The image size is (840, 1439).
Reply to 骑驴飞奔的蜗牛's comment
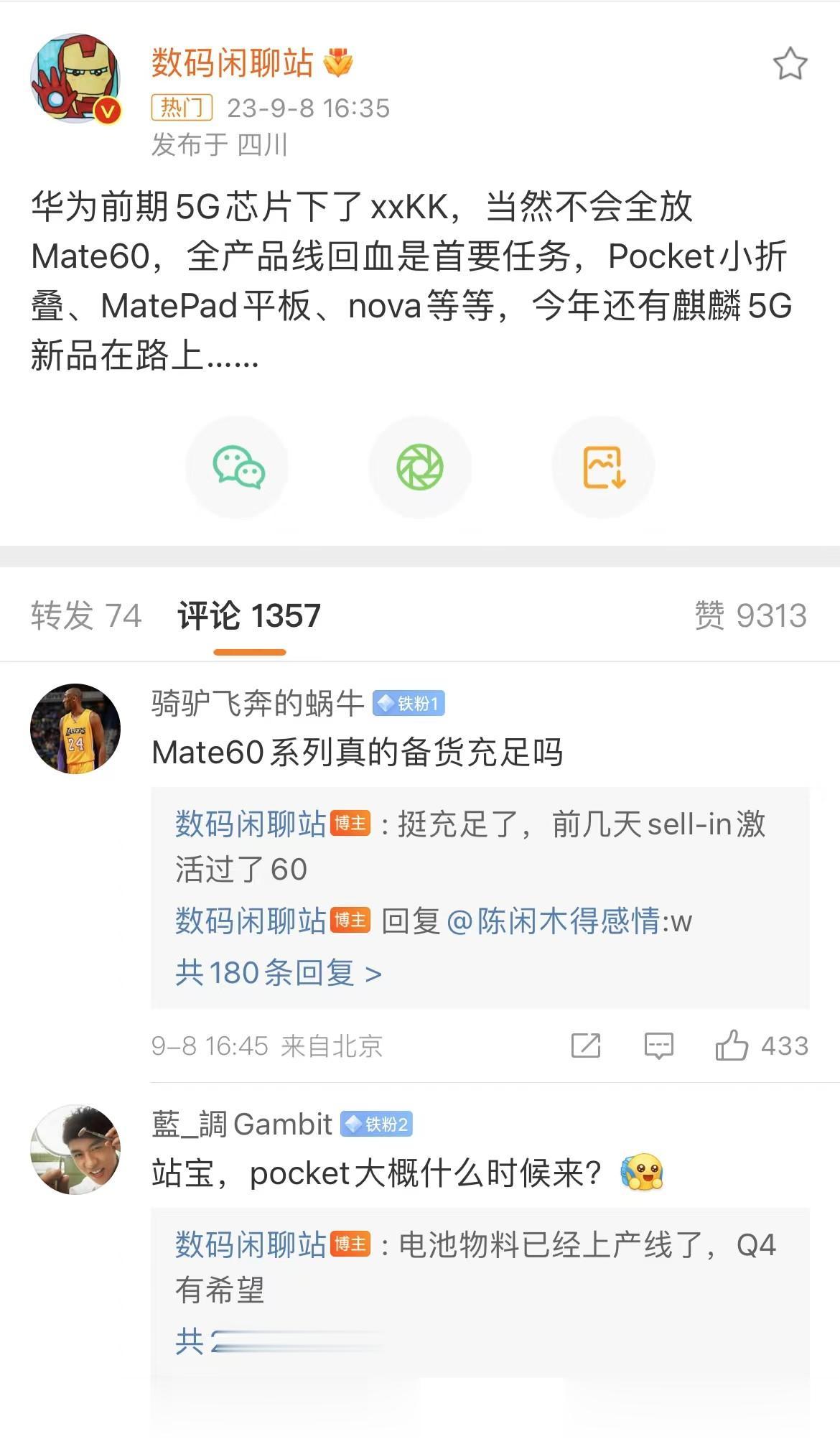click(x=658, y=1046)
